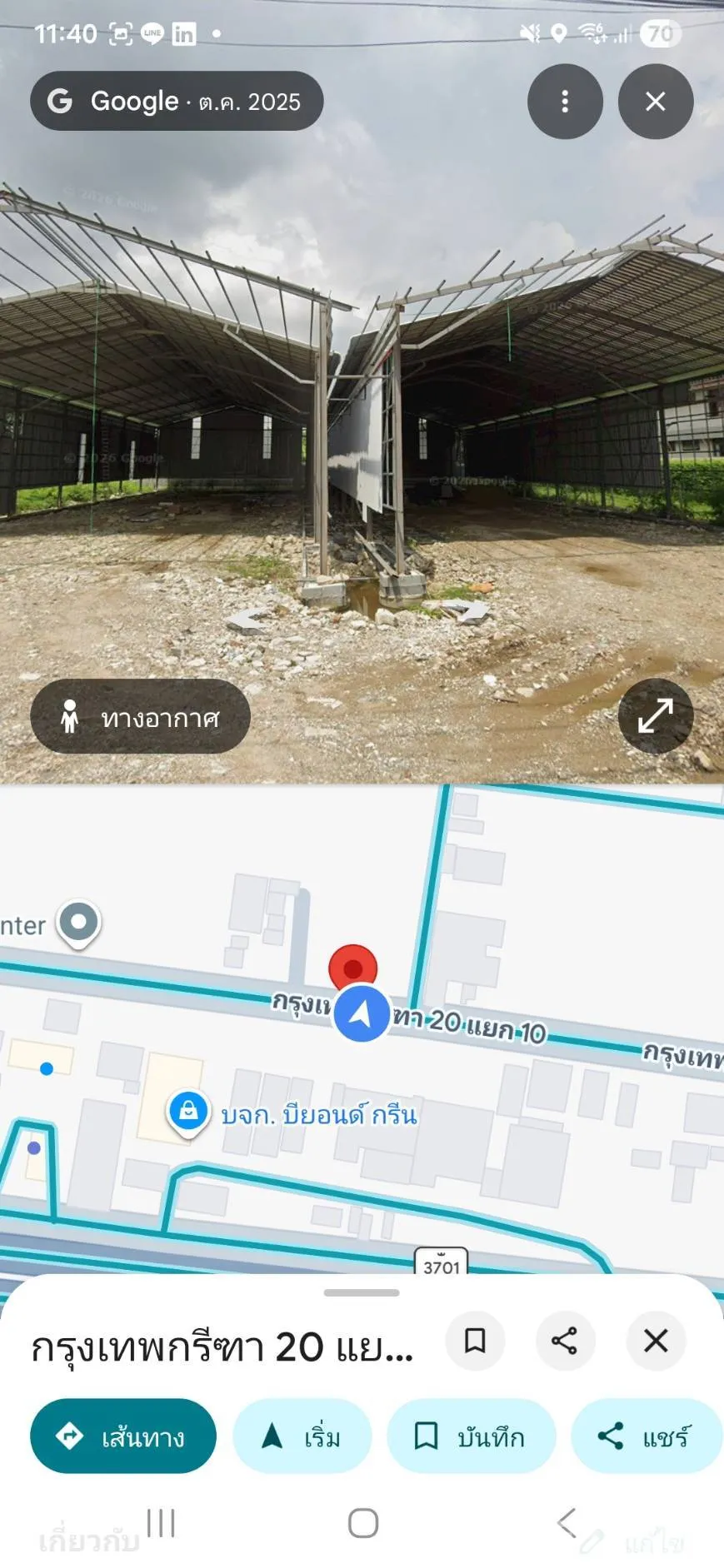Screen dimensions: 724x1568
Task: Share via the แชร์ chip
Action: tap(646, 1436)
